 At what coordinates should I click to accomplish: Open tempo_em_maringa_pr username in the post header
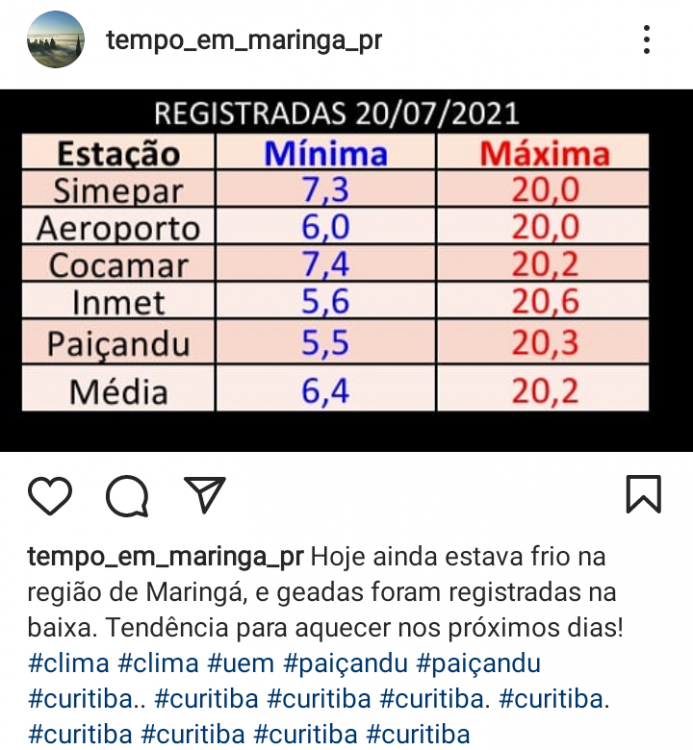tap(243, 41)
